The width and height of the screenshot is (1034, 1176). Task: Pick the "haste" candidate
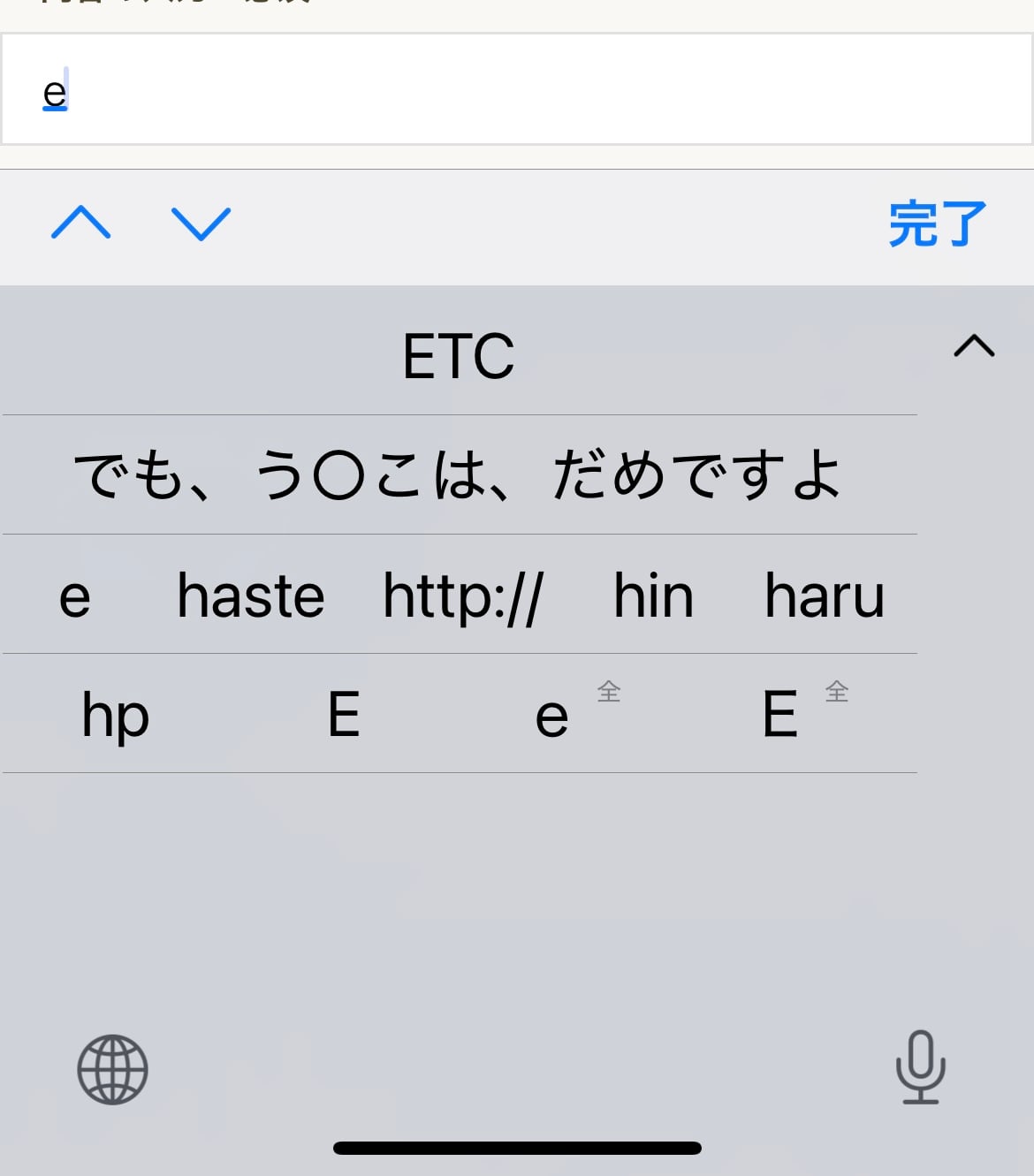(250, 596)
